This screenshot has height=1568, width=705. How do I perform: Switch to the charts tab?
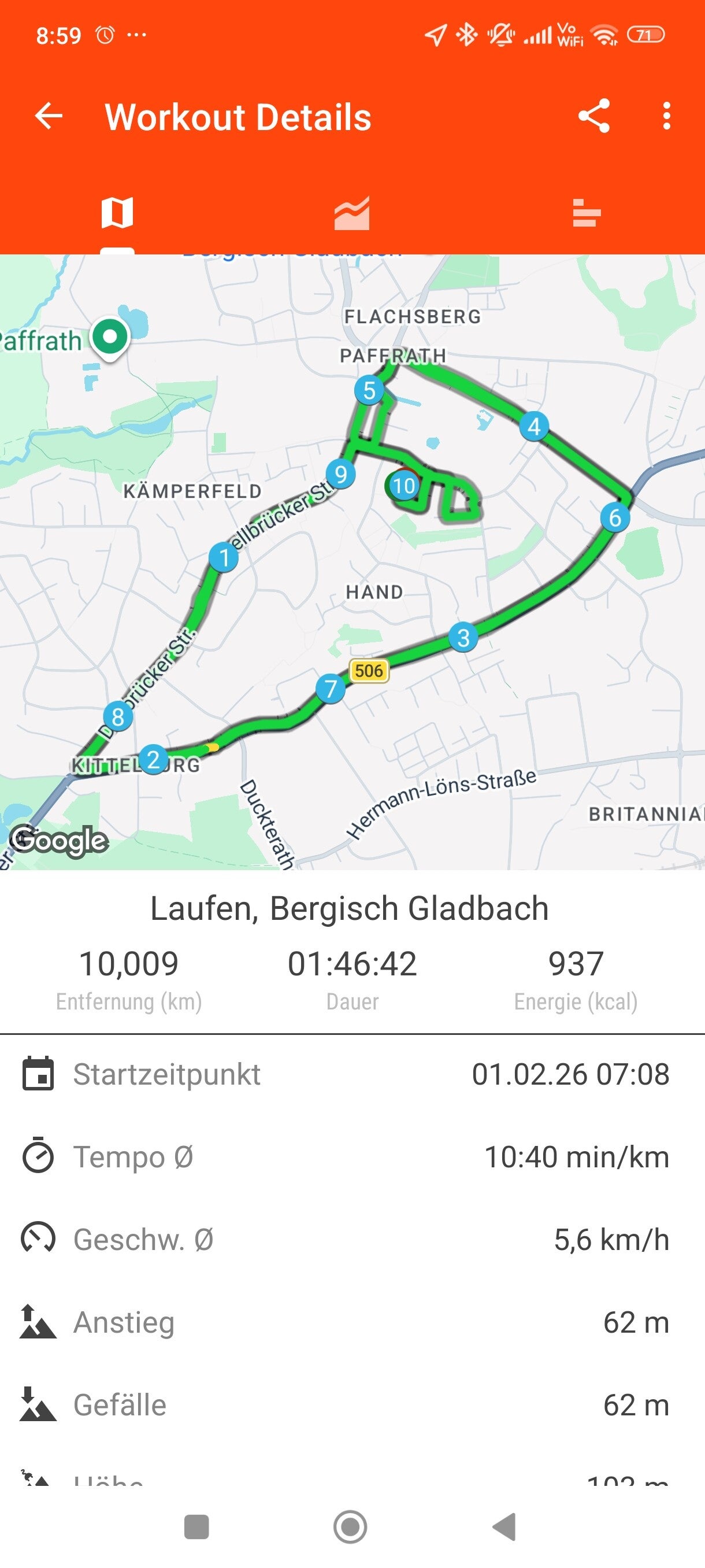(x=351, y=213)
